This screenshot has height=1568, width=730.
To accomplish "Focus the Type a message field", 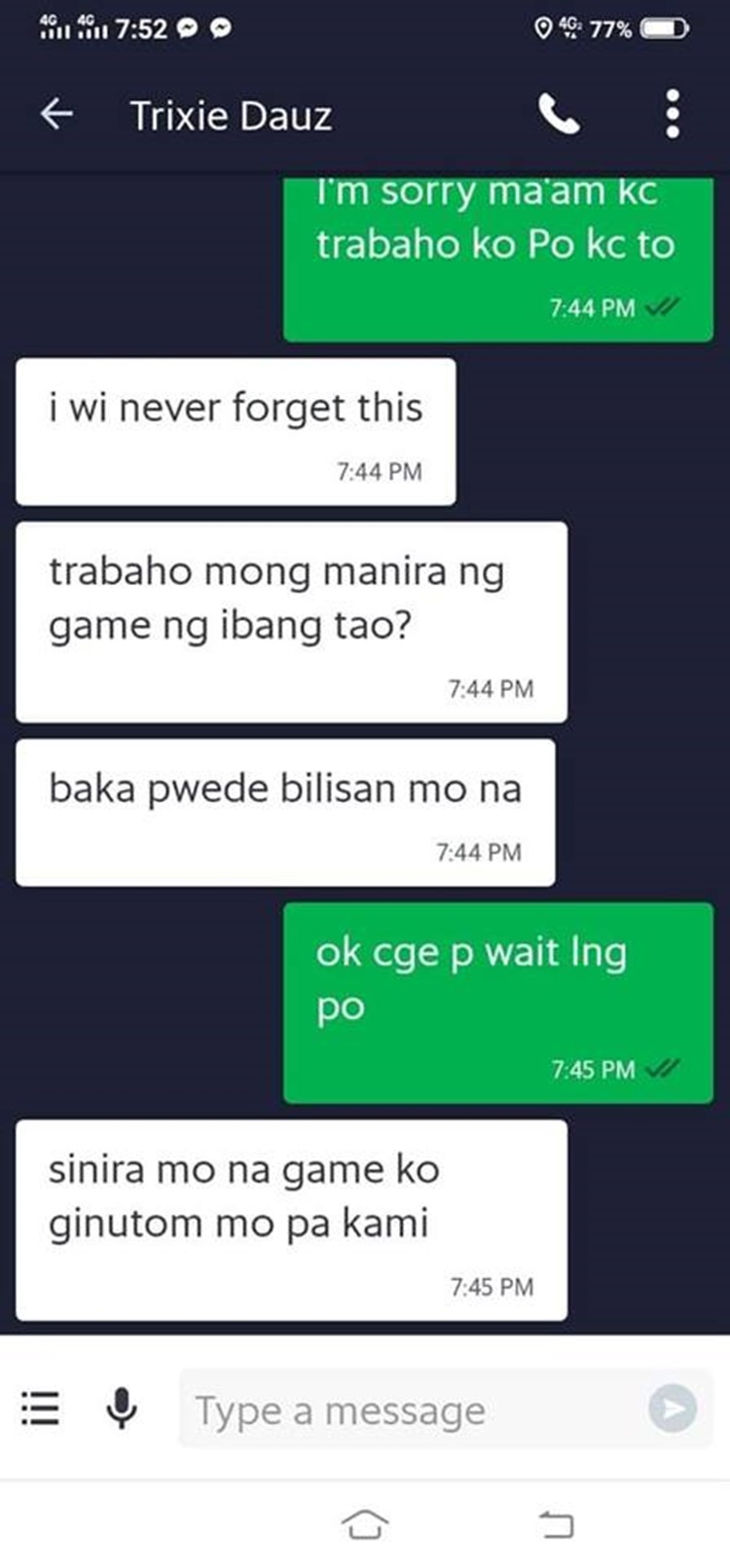I will tap(411, 1409).
